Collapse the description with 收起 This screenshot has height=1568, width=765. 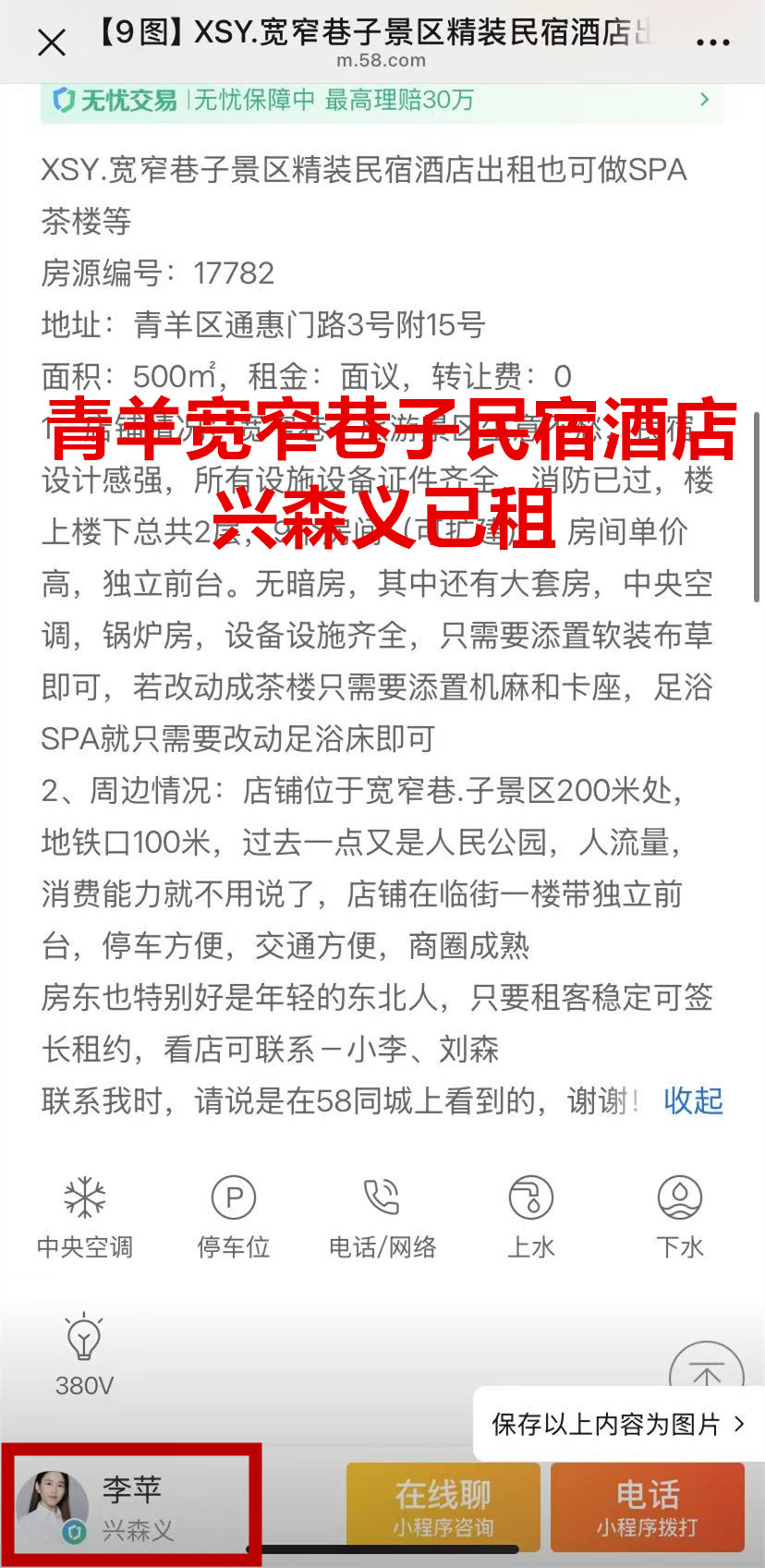click(693, 1100)
